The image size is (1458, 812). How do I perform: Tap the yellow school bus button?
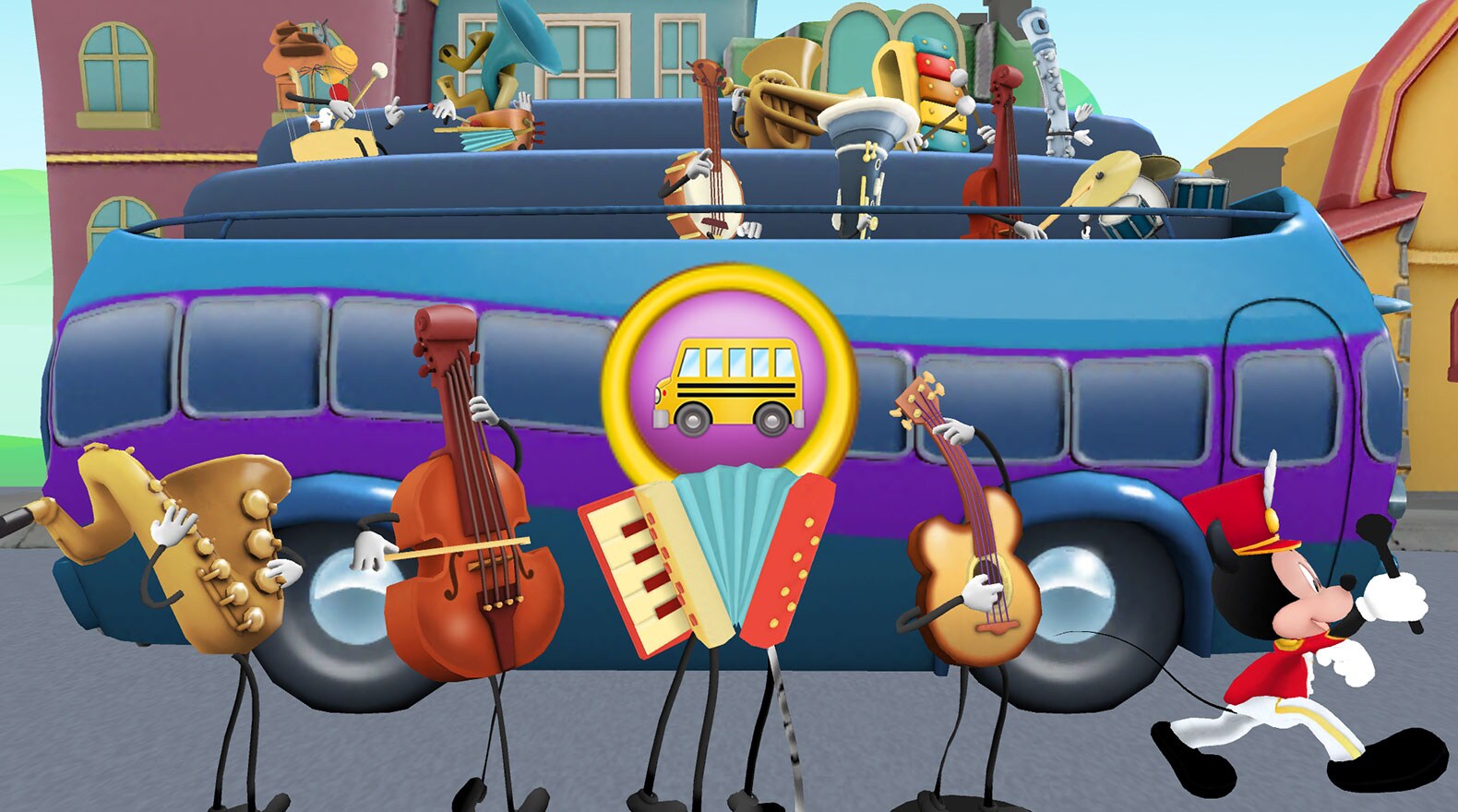(x=729, y=382)
